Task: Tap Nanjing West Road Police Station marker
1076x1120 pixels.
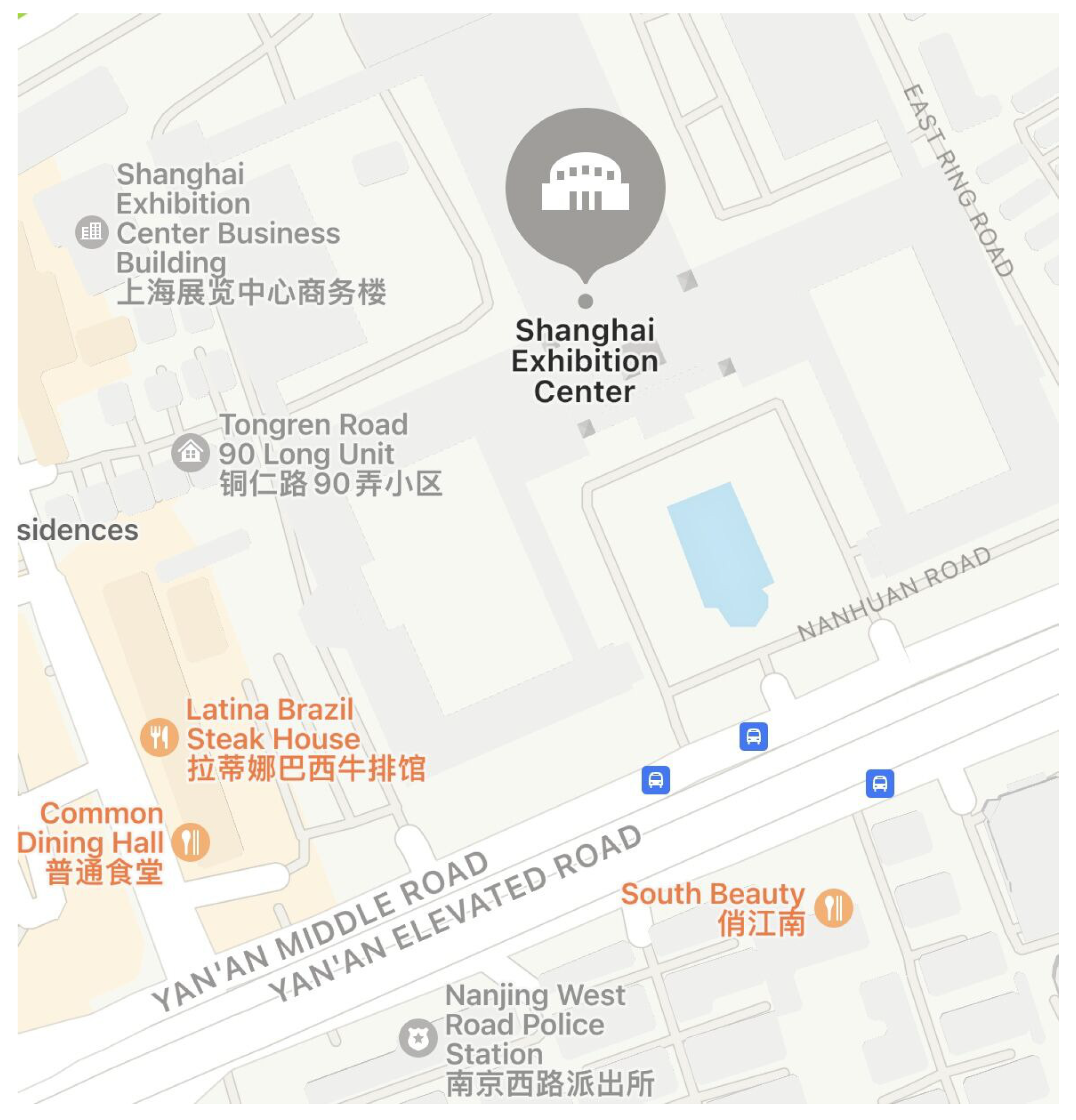Action: click(x=418, y=1037)
